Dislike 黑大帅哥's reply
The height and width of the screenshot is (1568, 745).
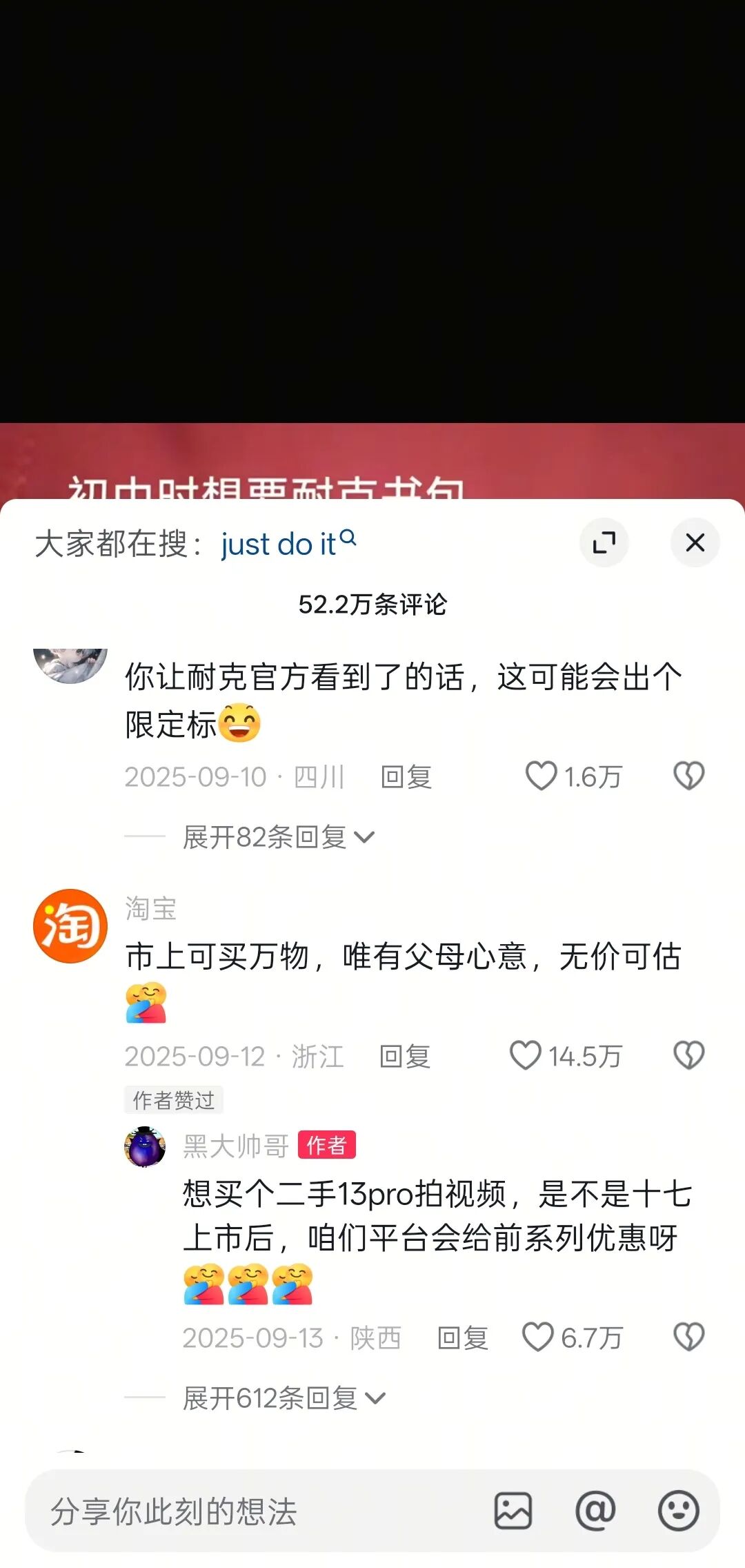[x=688, y=1337]
